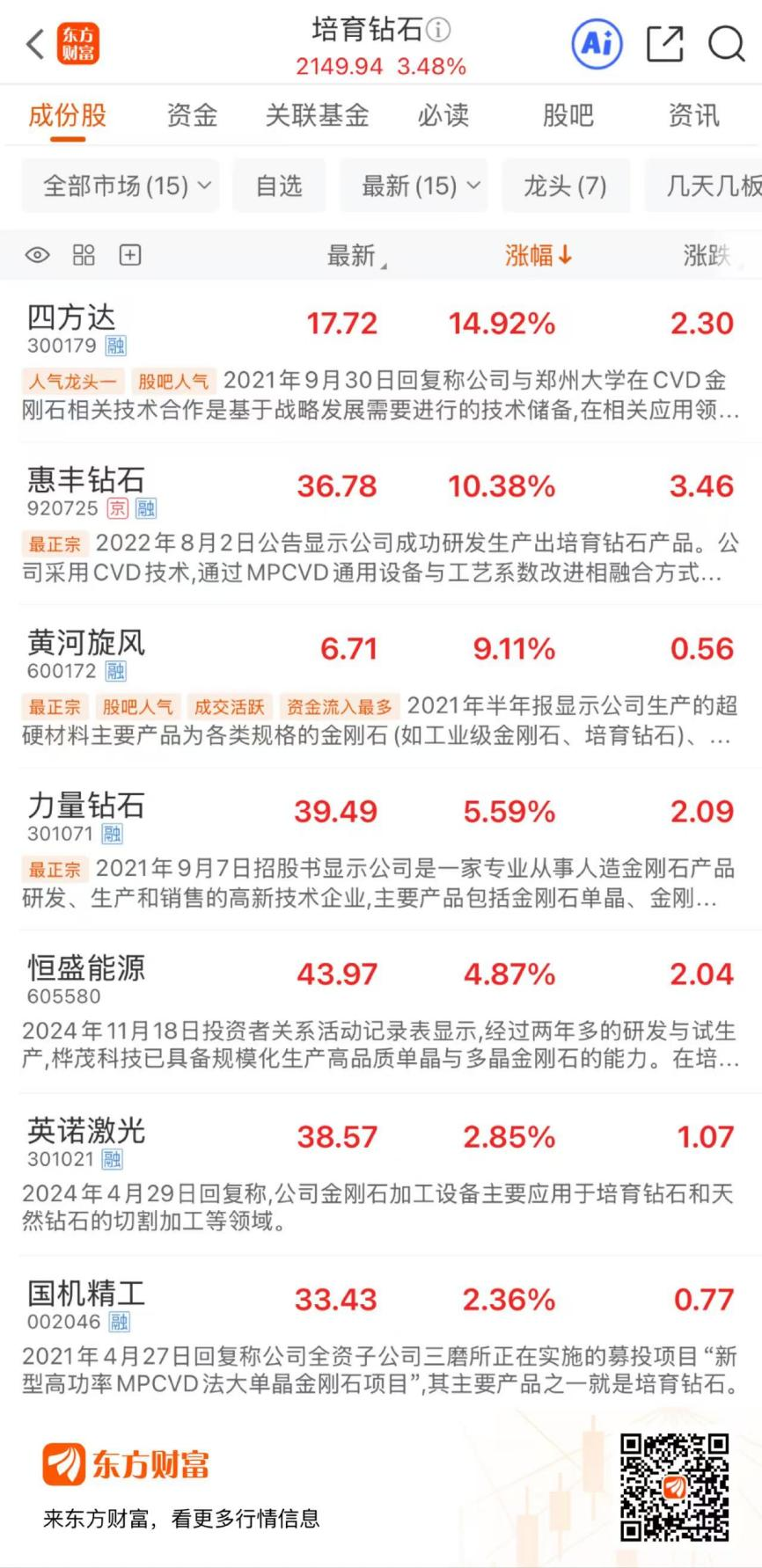Open the 最新 (15) dropdown
Screen dimensions: 762x1568
point(414,186)
